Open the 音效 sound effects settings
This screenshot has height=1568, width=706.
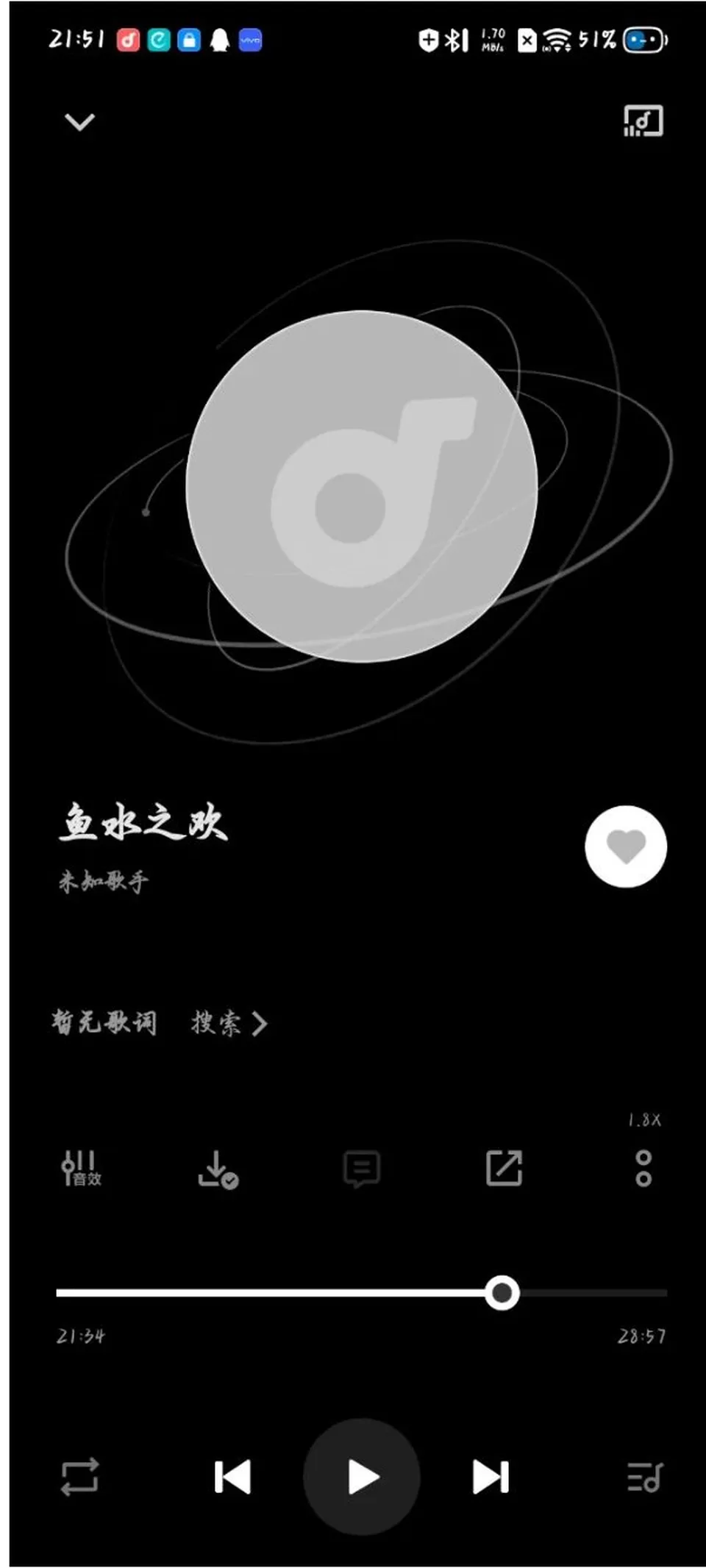81,1168
